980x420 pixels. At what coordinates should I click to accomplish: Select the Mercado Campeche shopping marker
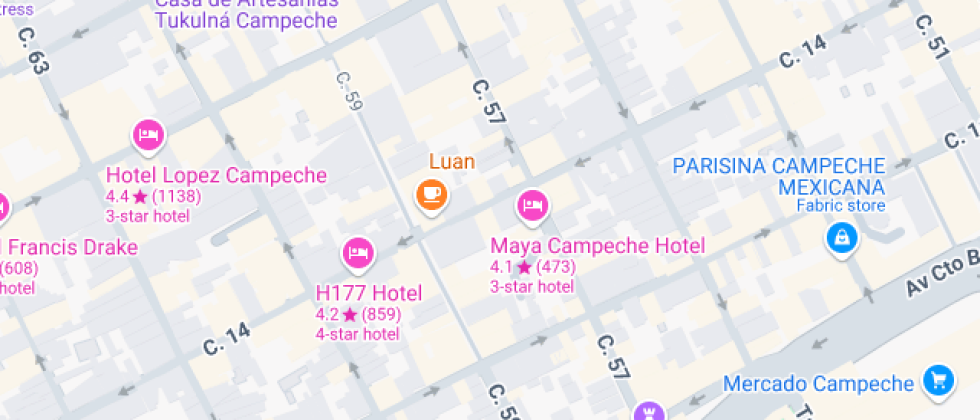(937, 380)
